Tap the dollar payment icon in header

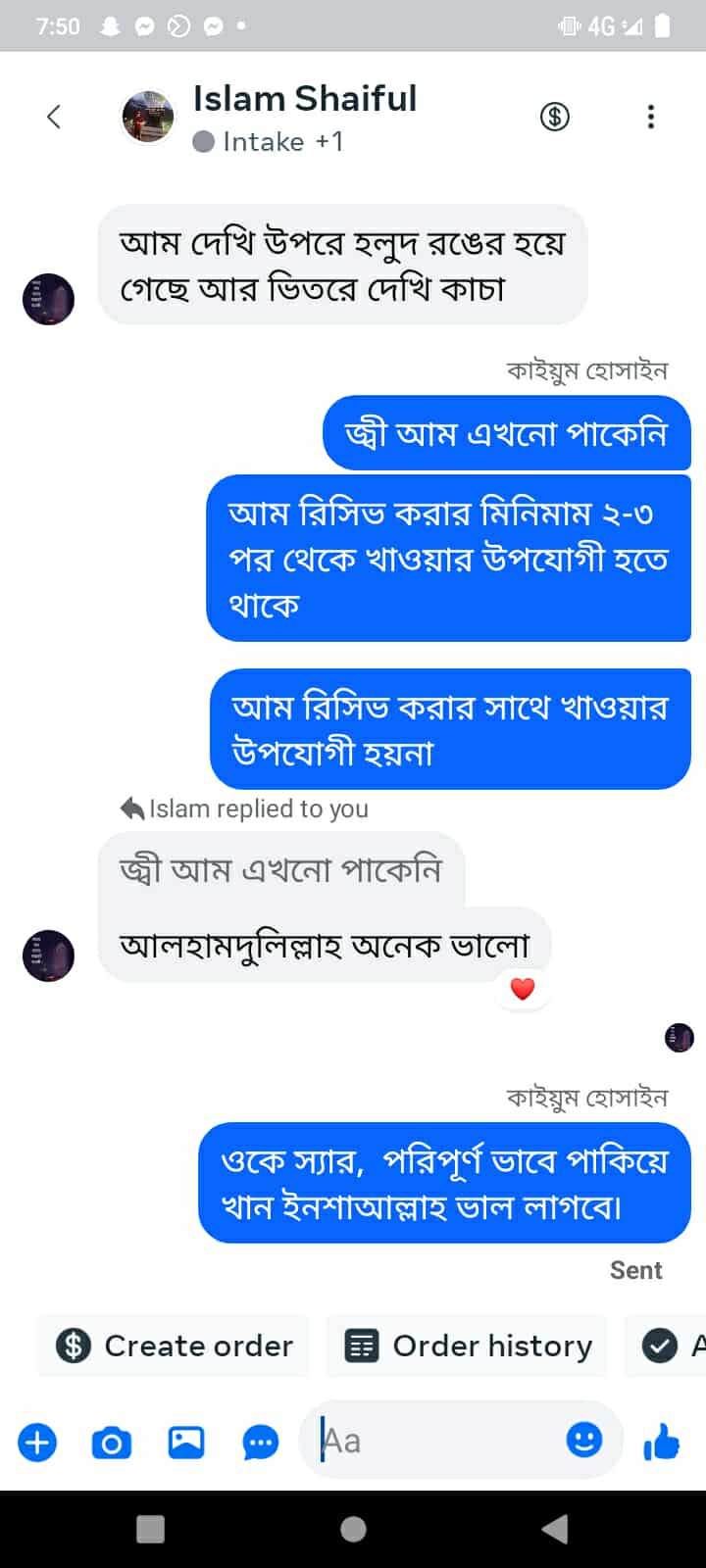tap(555, 118)
